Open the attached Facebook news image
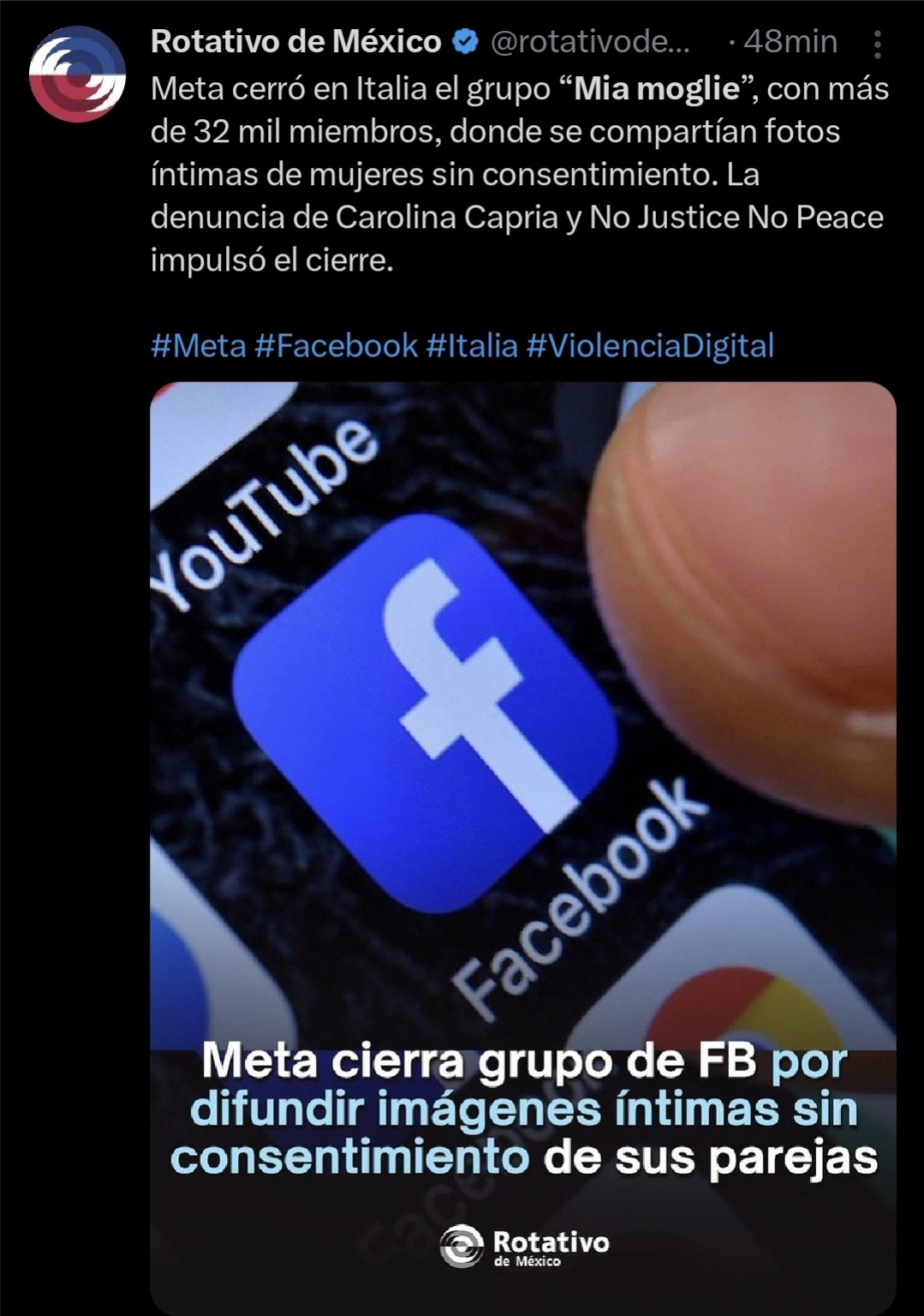Screen dimensions: 924x1316 pyautogui.click(x=522, y=771)
